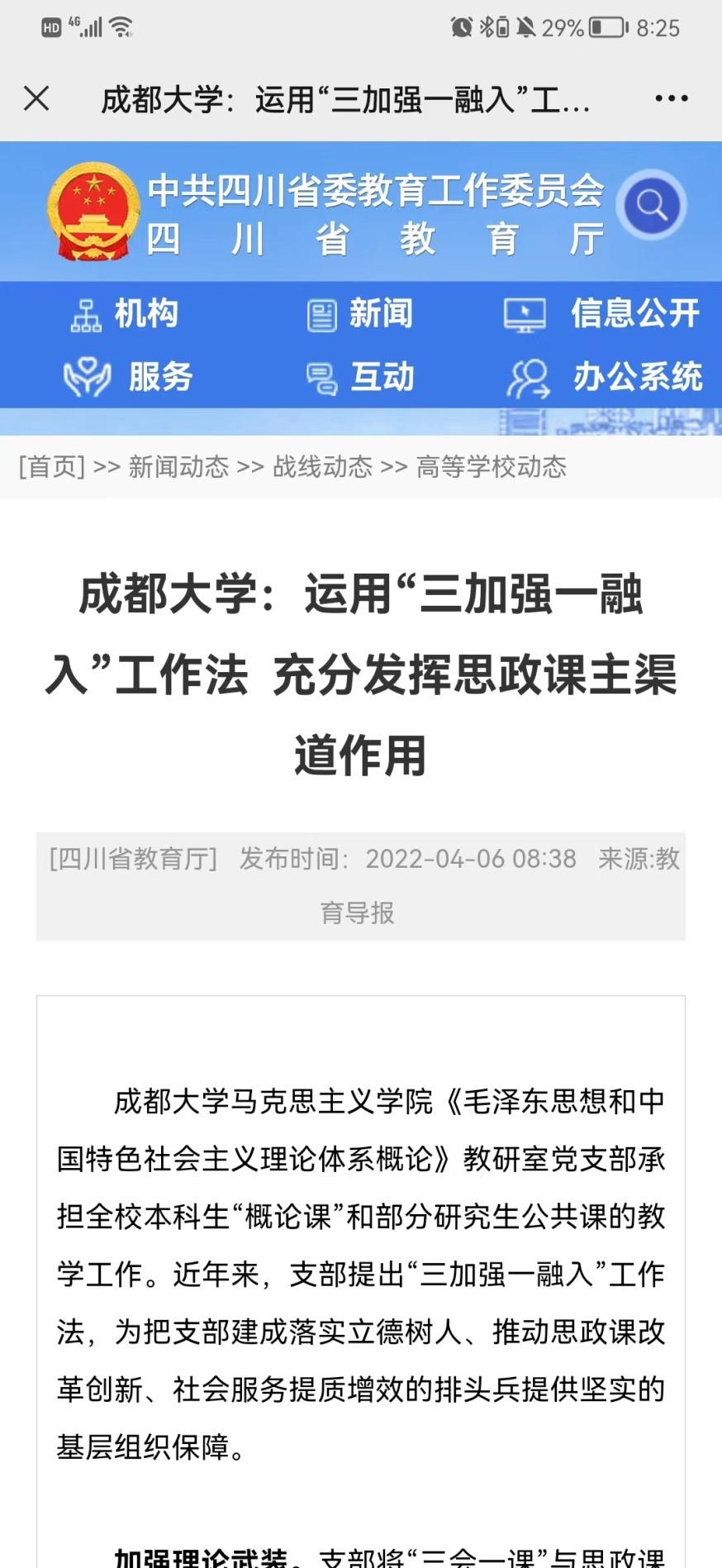Tap the search magnifier icon

652,205
